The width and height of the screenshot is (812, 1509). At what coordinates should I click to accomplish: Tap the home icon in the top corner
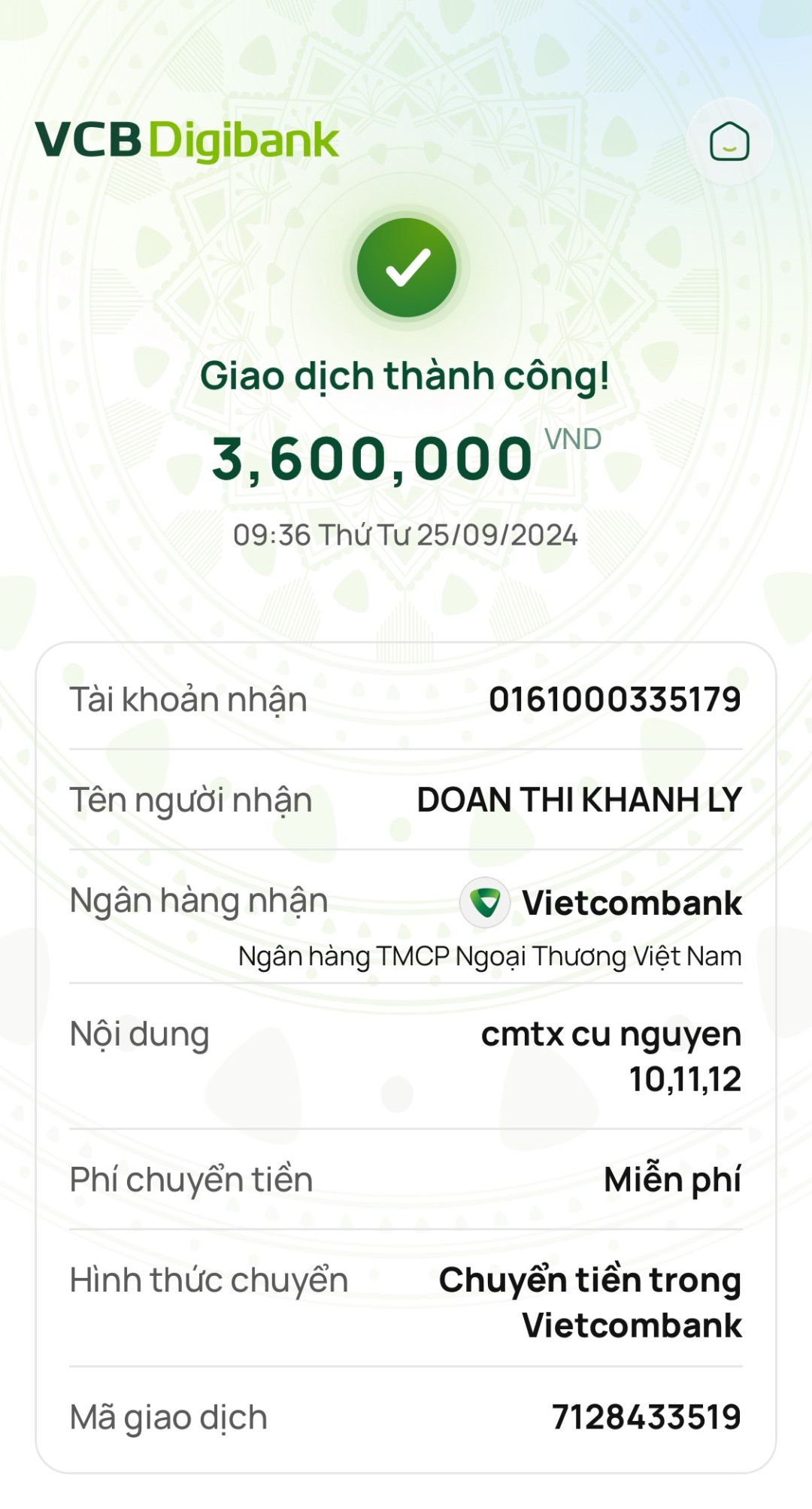point(729,141)
